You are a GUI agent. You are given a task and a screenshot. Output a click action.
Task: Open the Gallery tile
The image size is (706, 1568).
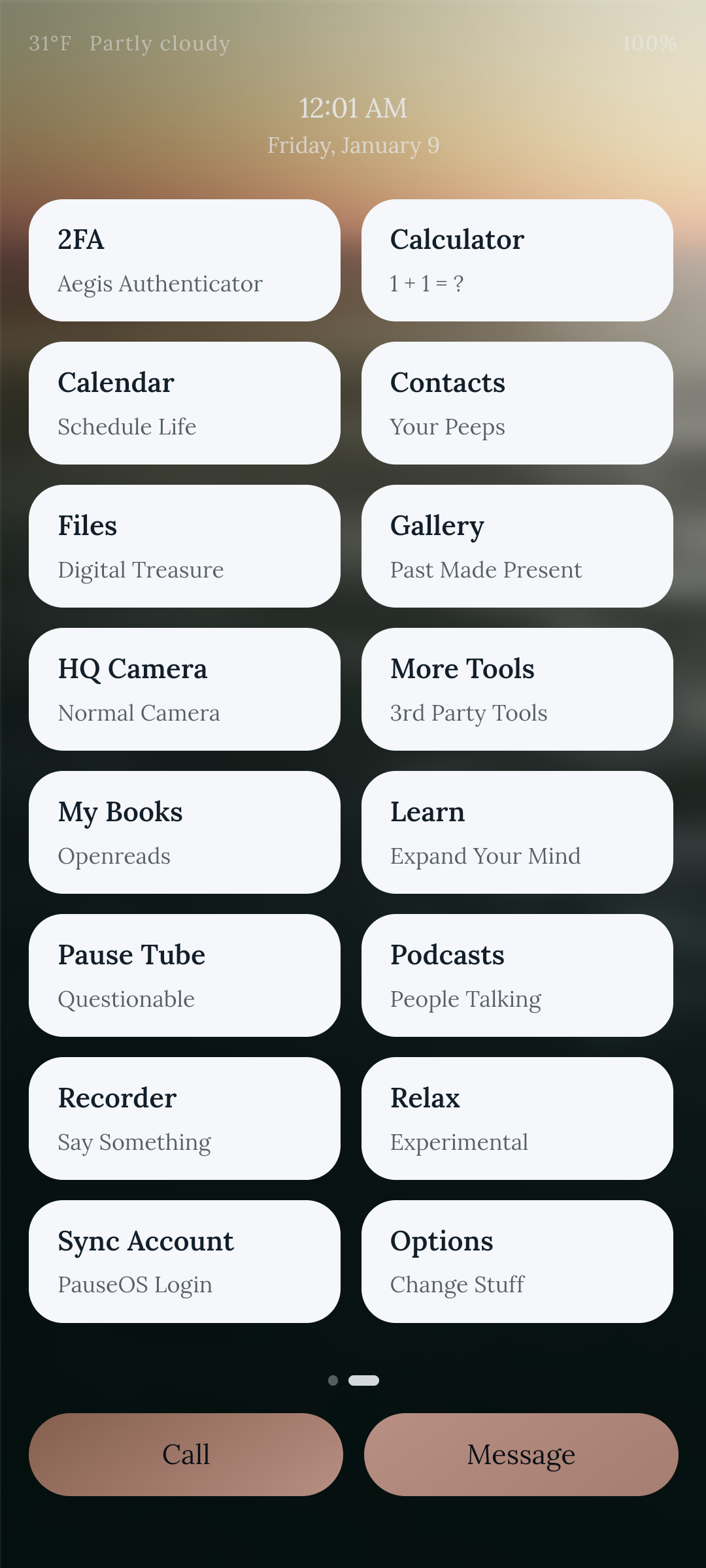516,546
